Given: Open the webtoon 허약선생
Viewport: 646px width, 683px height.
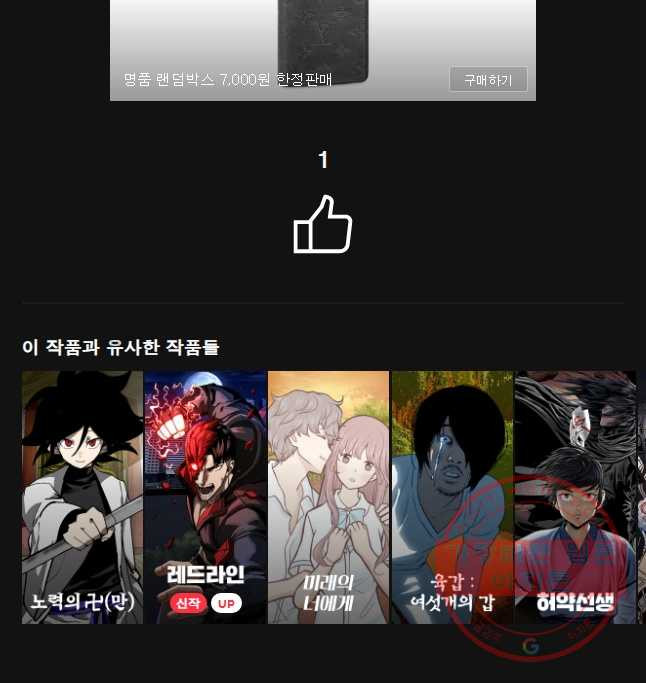Looking at the screenshot, I should 575,497.
